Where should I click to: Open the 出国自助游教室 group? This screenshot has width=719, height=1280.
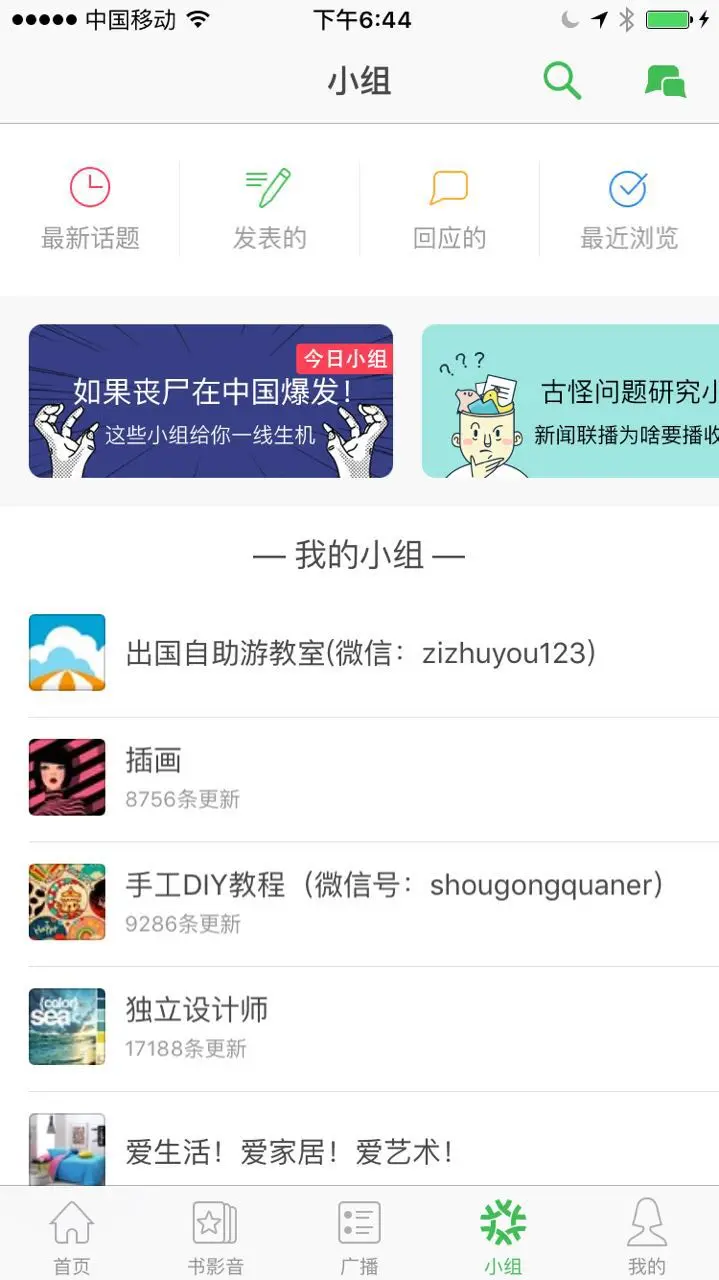(360, 653)
